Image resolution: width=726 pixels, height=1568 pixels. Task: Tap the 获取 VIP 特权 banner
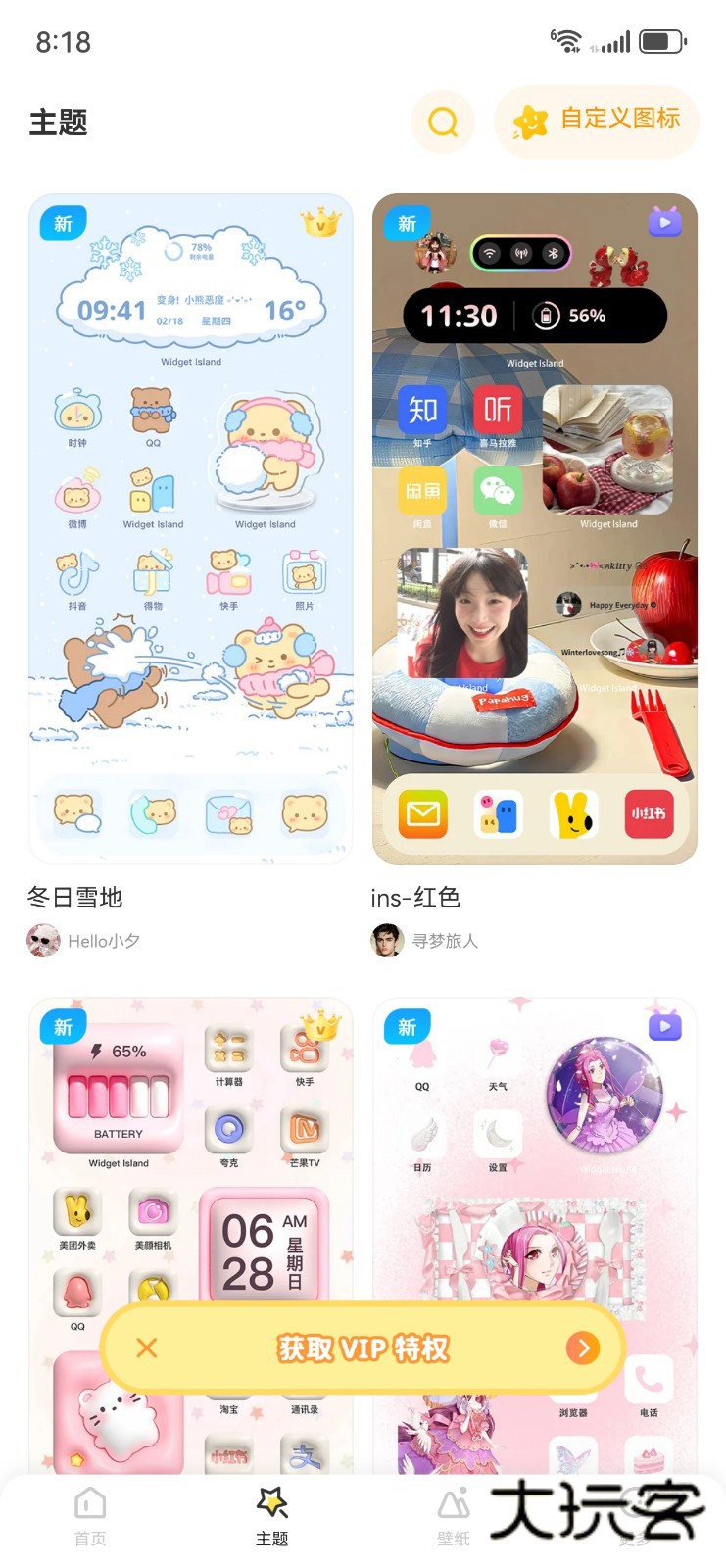(363, 1347)
